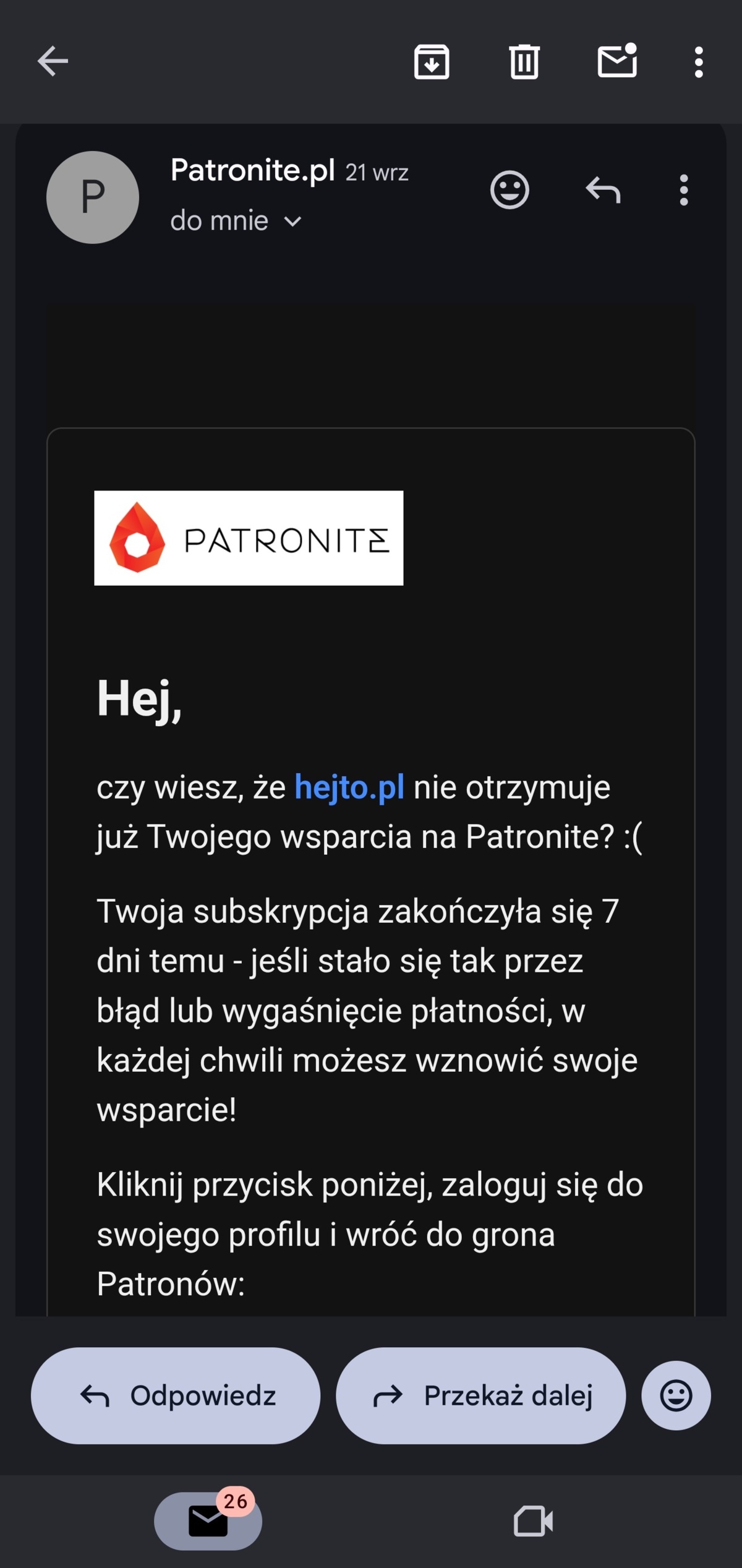The height and width of the screenshot is (1568, 742).
Task: Select the Patronite.pl sender name
Action: click(252, 171)
